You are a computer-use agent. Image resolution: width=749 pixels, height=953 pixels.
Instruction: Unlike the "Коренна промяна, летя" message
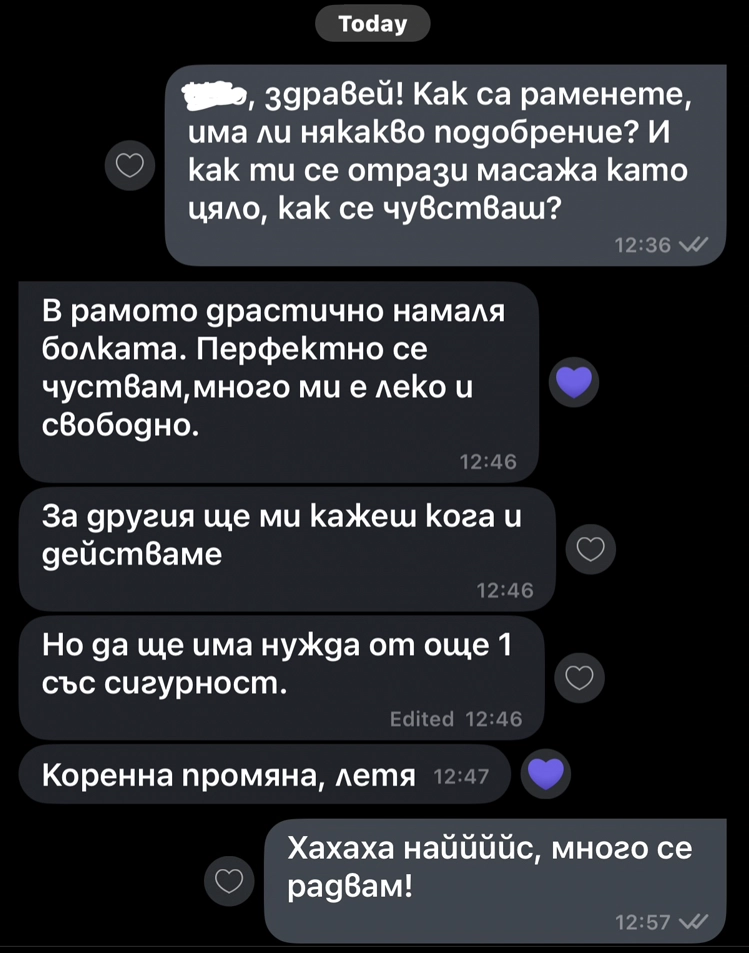(x=546, y=775)
